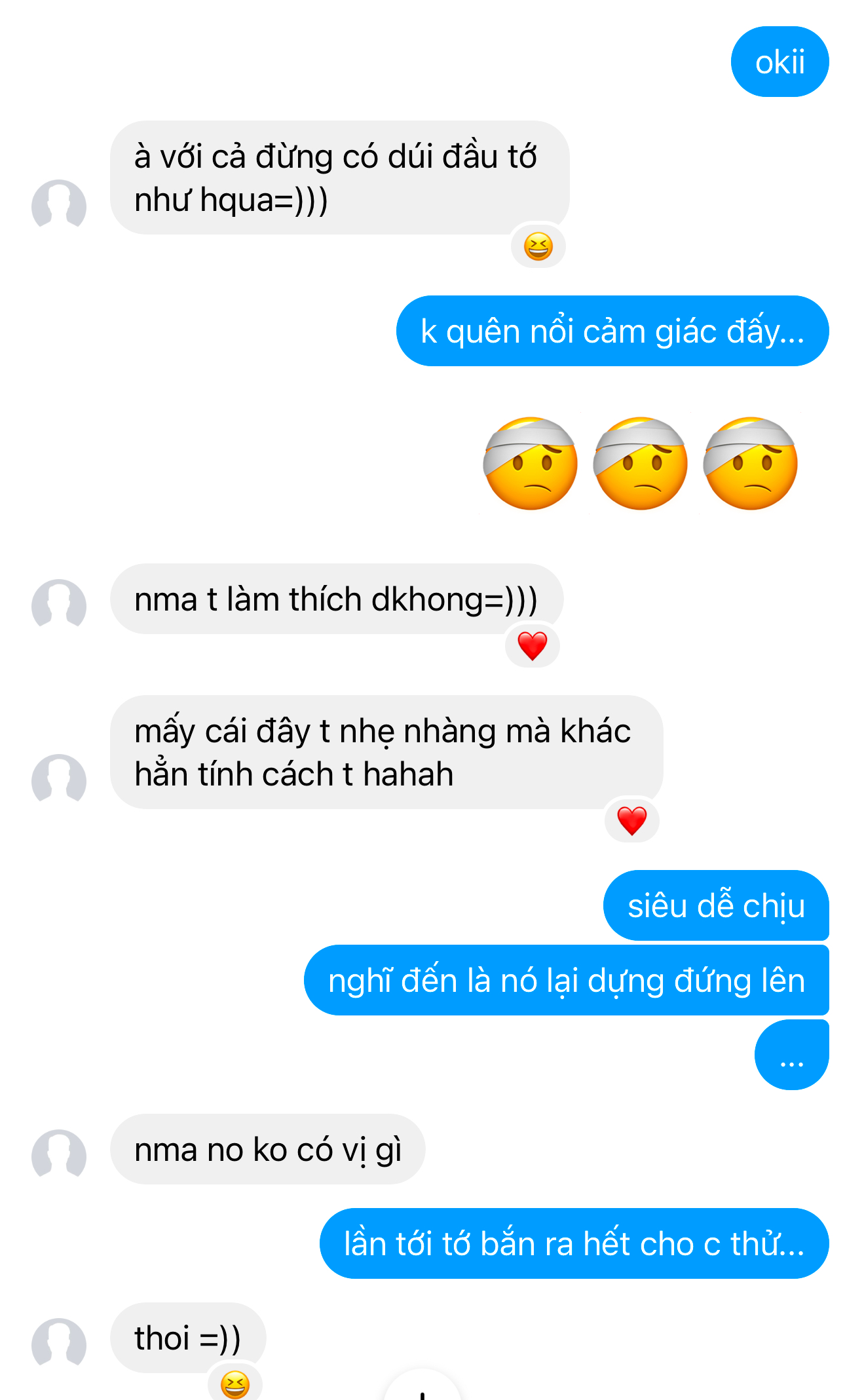Viewport: 845px width, 1400px height.
Task: Tap the profile avatar next to "thoi =))"
Action: pyautogui.click(x=59, y=1343)
